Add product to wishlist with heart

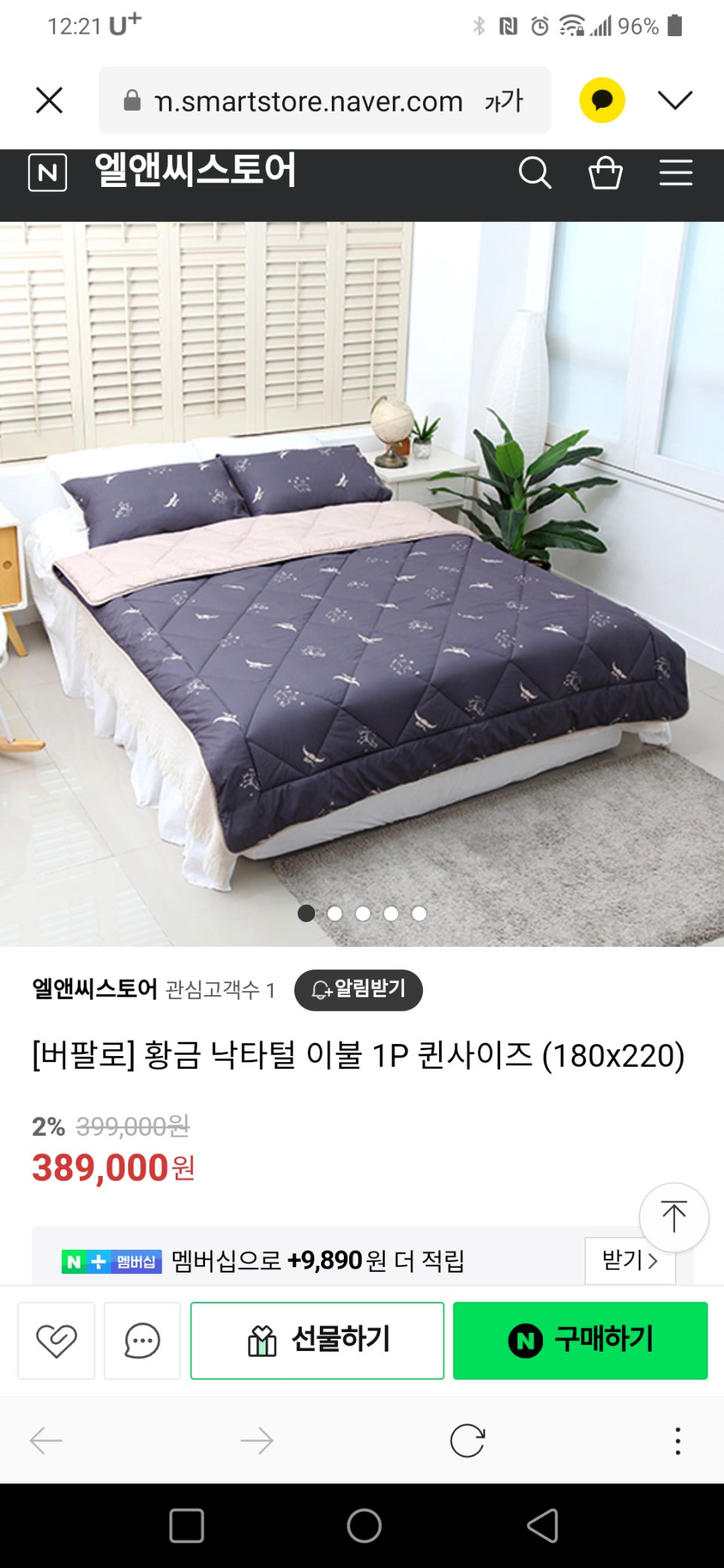coord(57,1340)
